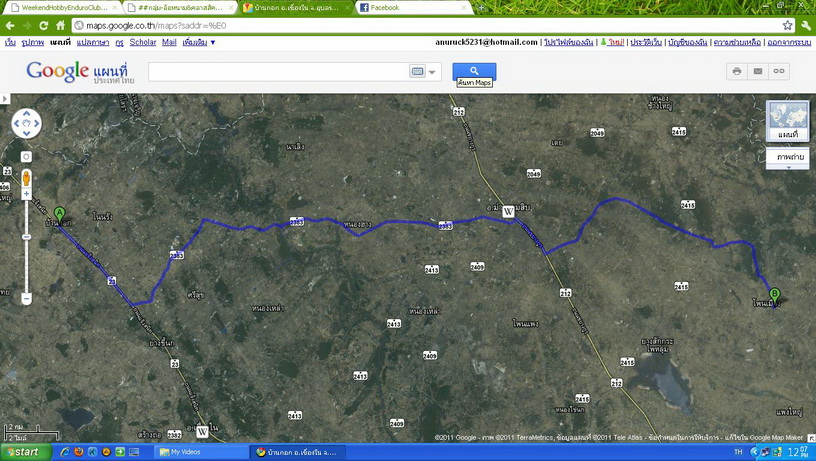
Task: Zoom in on the map
Action: [26, 157]
